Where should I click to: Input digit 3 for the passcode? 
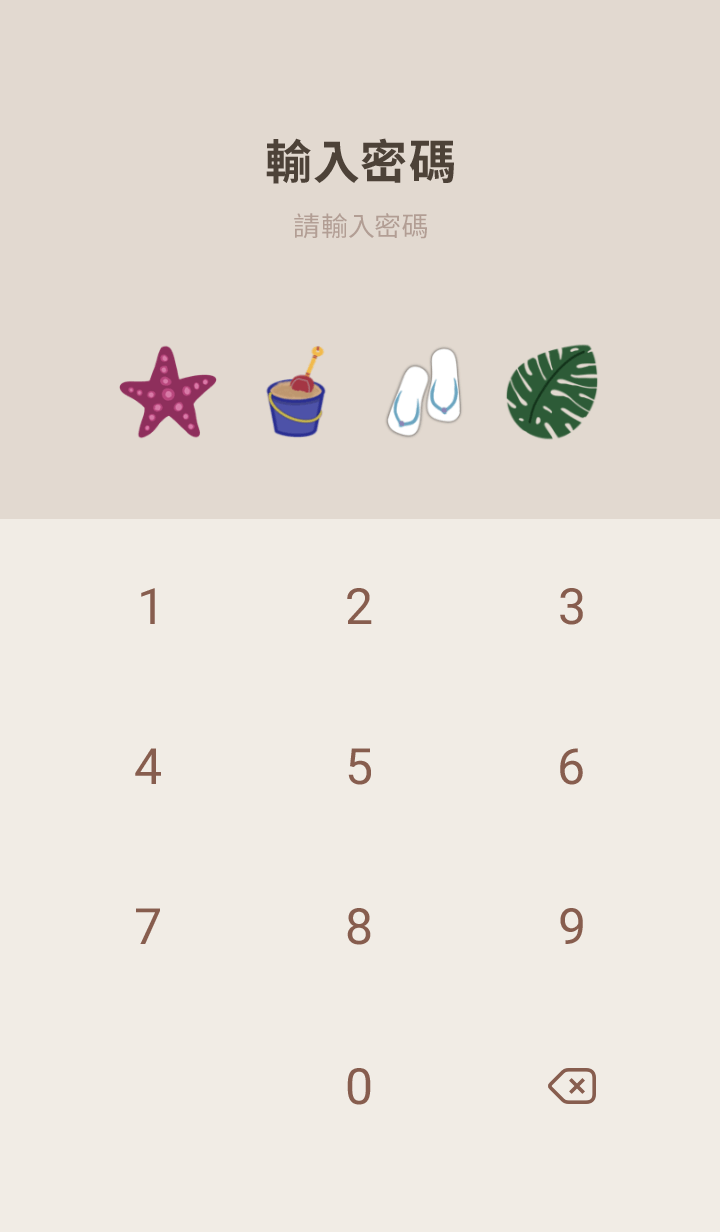571,607
